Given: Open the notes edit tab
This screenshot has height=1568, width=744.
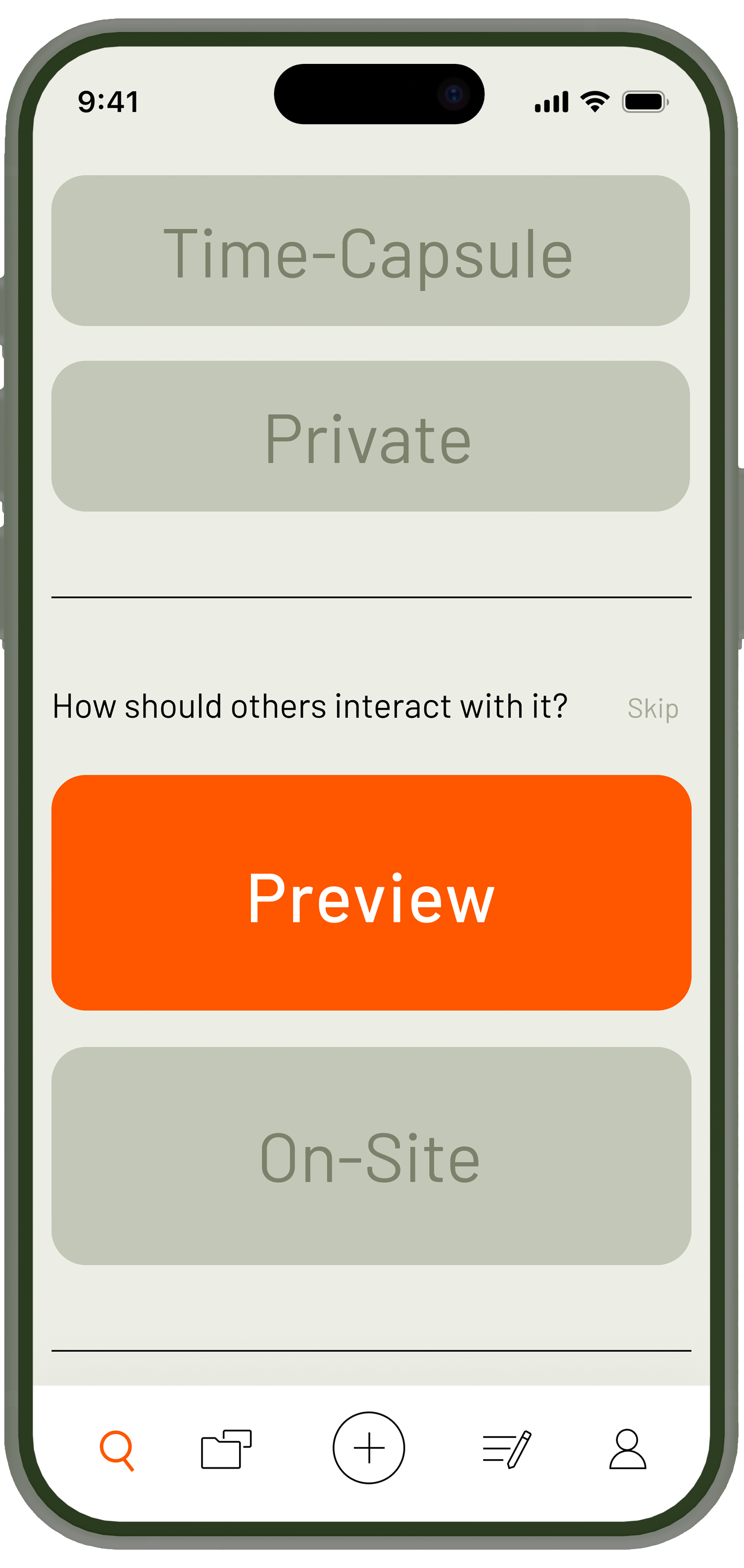Looking at the screenshot, I should (506, 1449).
